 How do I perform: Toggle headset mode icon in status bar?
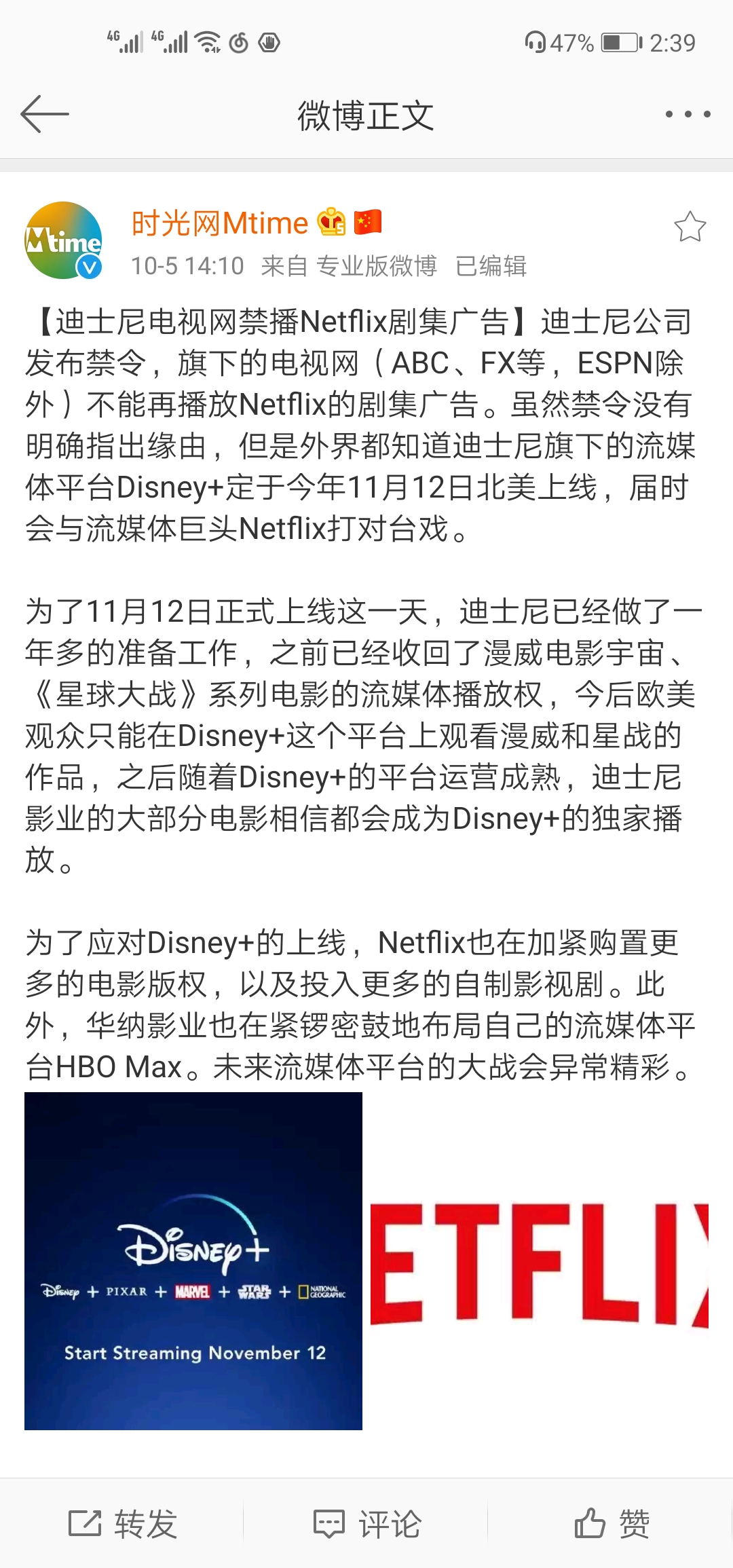tap(538, 42)
